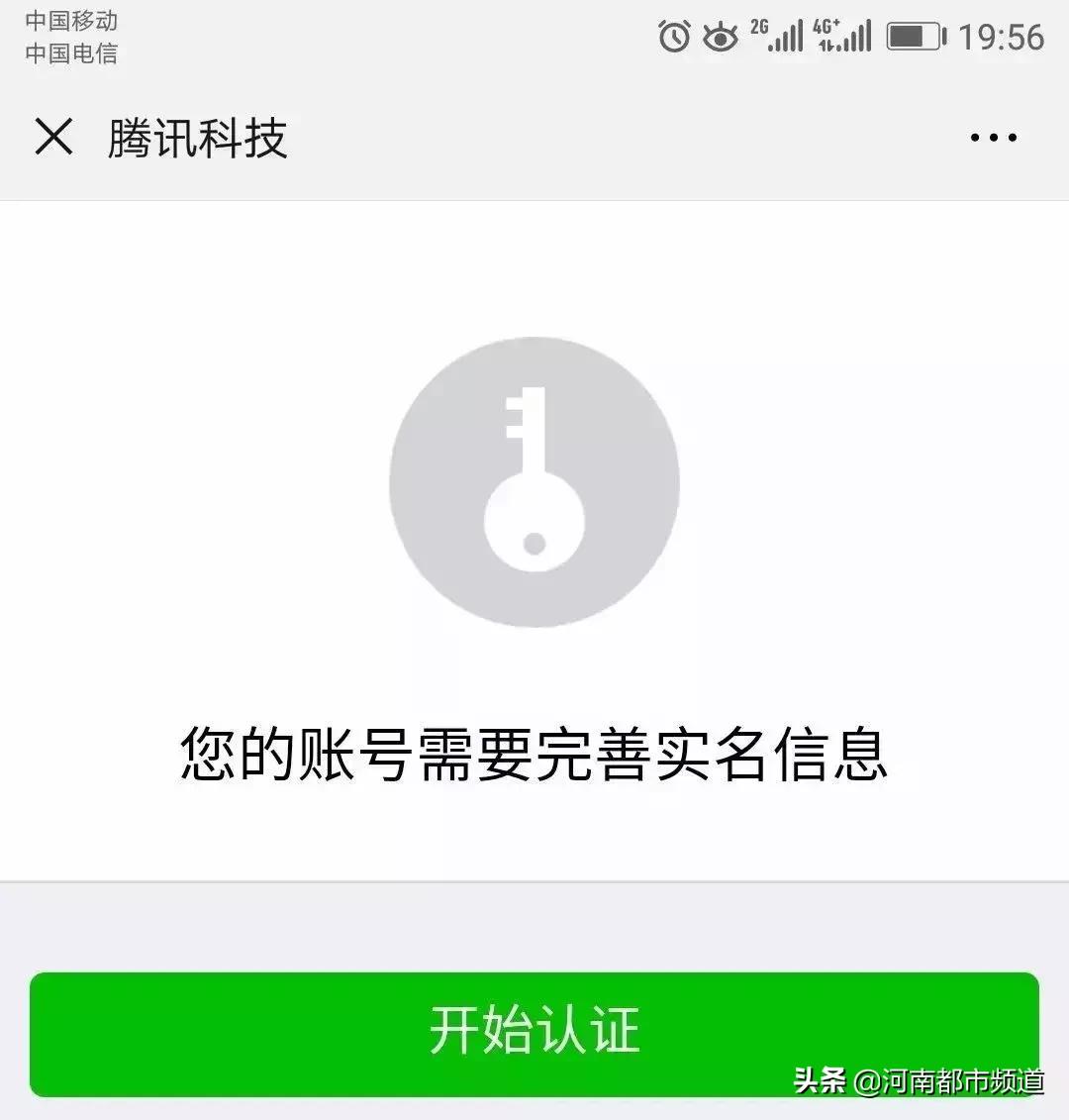The width and height of the screenshot is (1069, 1120).
Task: Close the 腾讯科技 page with the X
Action: [x=54, y=138]
